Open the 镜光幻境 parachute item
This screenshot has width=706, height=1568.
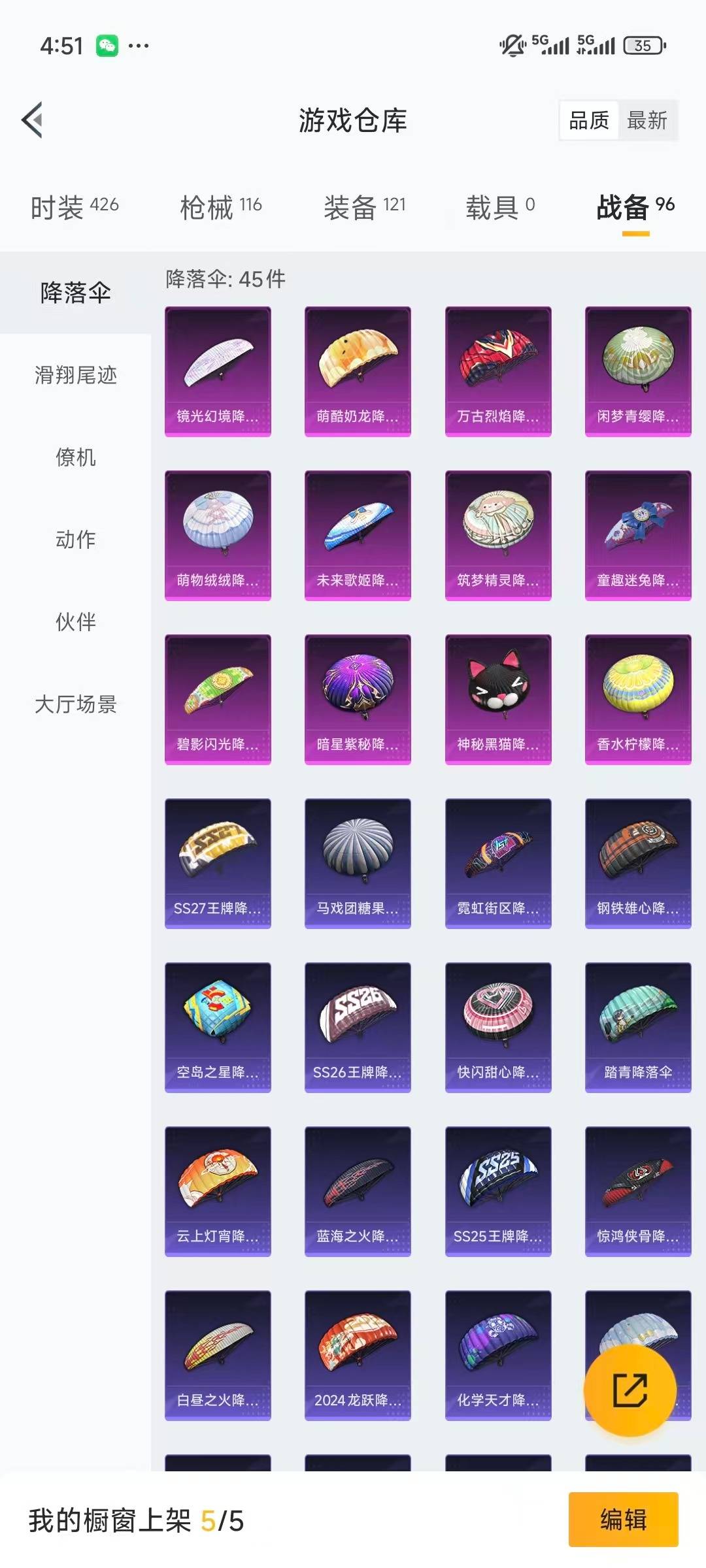(218, 371)
